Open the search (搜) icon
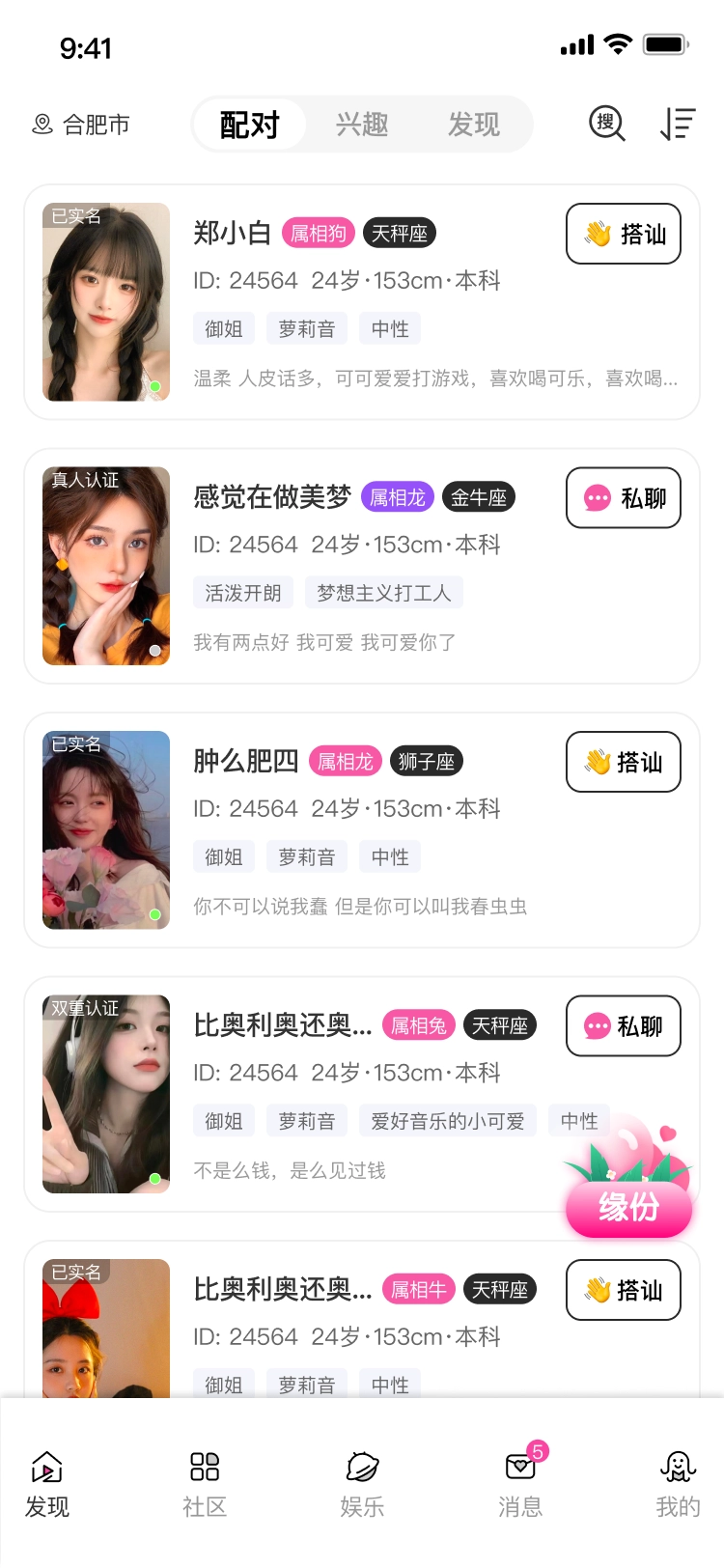Viewport: 724px width, 1568px height. tap(606, 124)
